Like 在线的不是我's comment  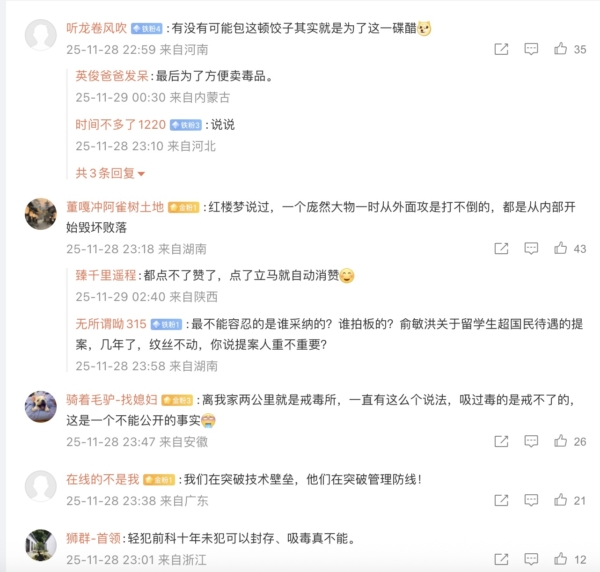(561, 500)
